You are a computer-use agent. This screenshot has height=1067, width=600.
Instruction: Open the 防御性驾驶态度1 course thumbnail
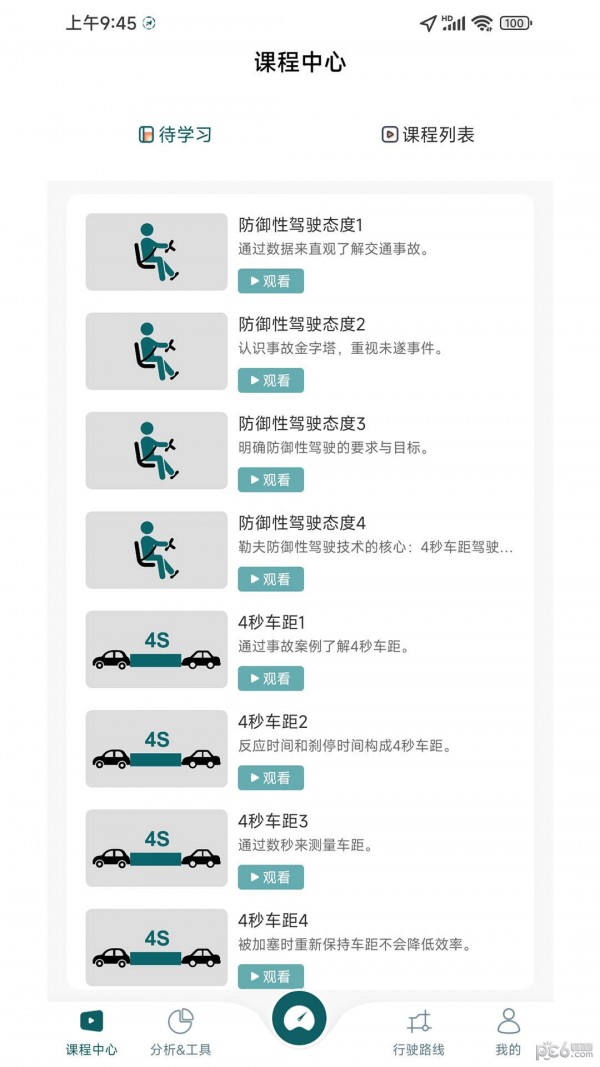pyautogui.click(x=156, y=252)
